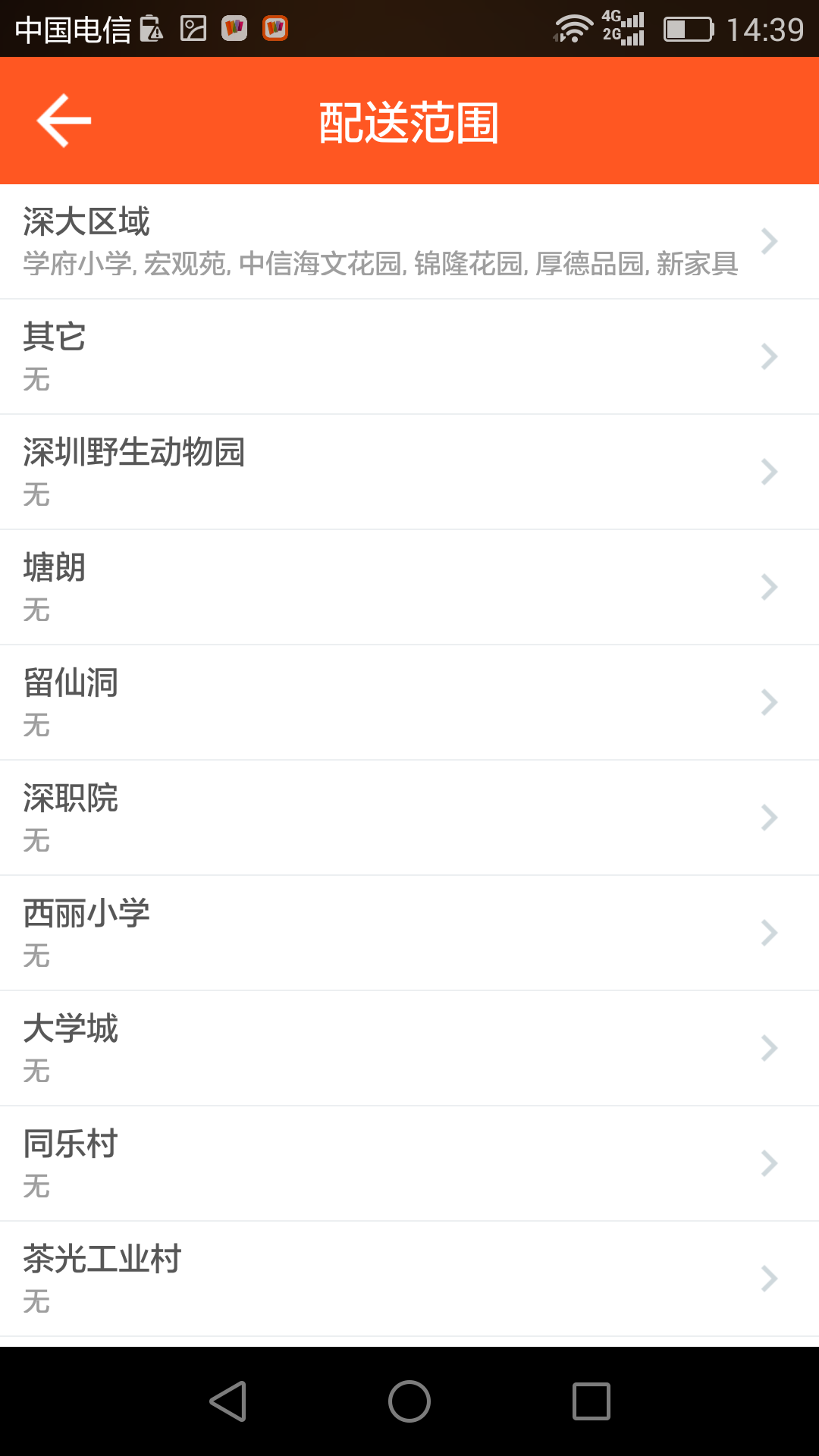Choose the 留仙洞 delivery area
The image size is (819, 1456).
click(409, 702)
